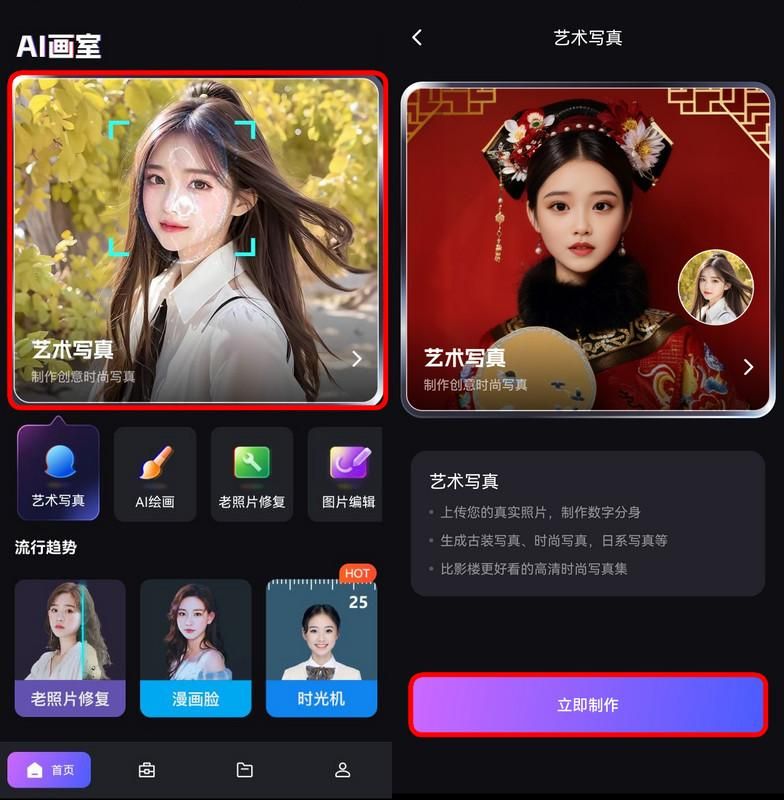Open the 老照片修复 wrench icon tool

click(x=252, y=474)
